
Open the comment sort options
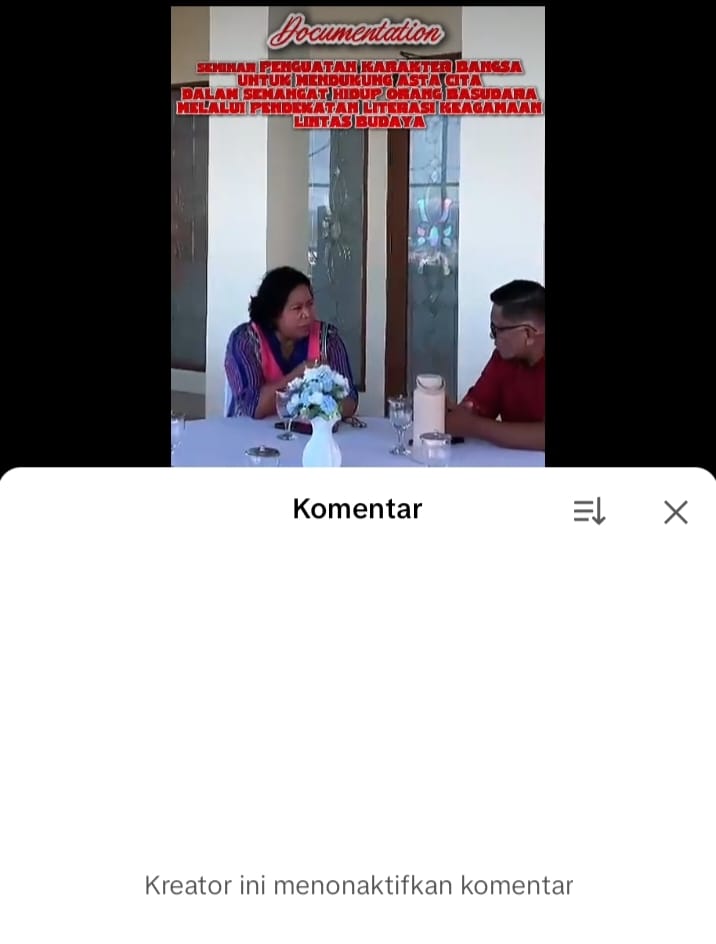click(589, 512)
